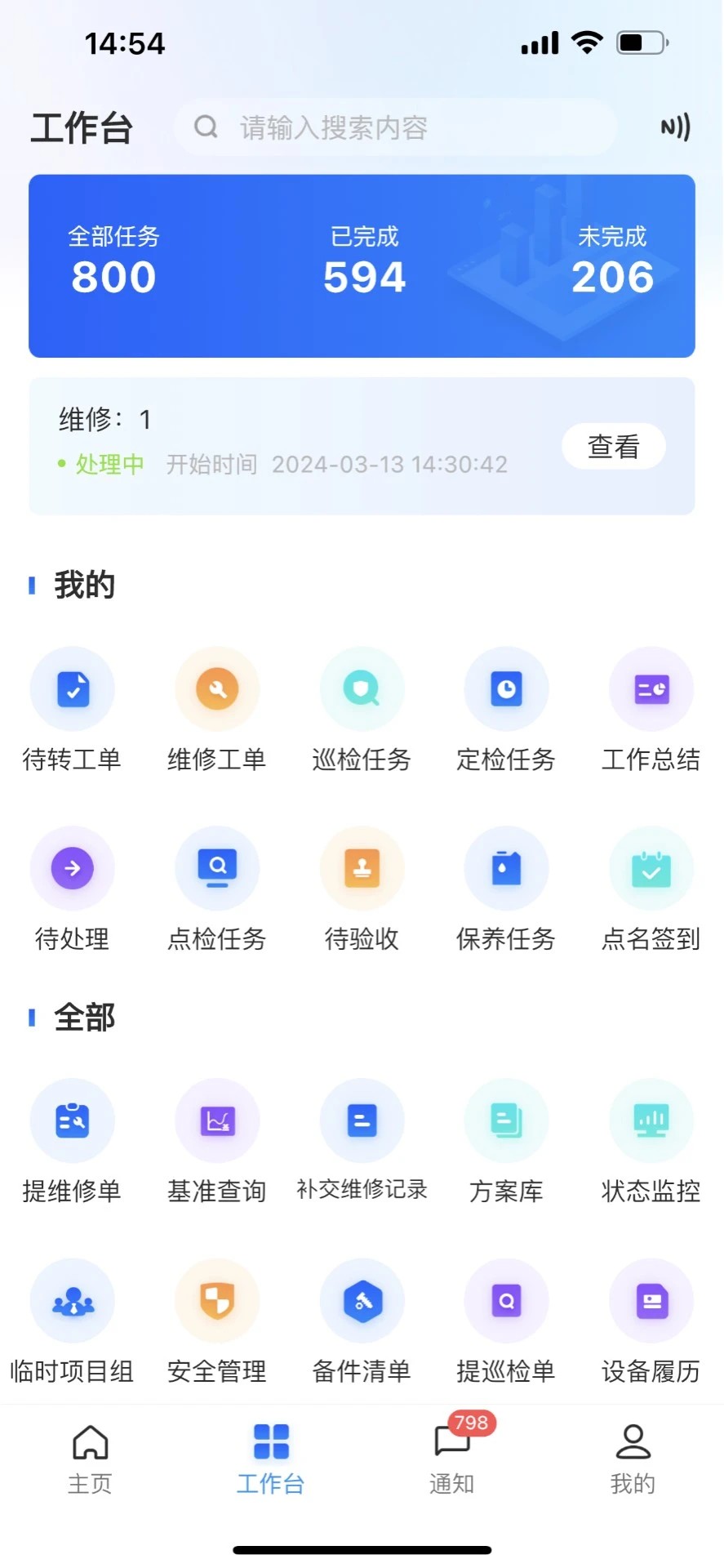Open the 通知 notifications tab with 798 badge
Viewport: 724px width, 1568px height.
tap(451, 1458)
